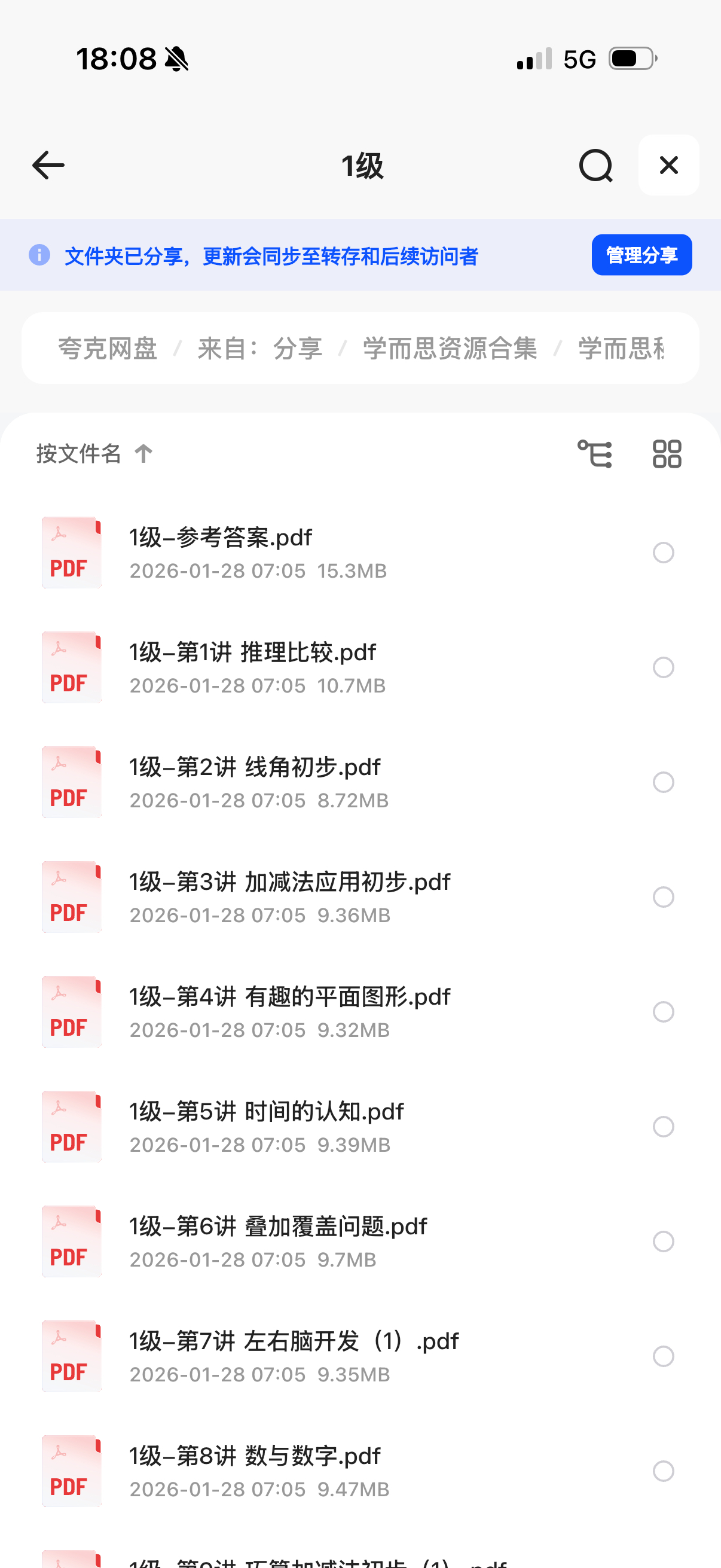Jump to 夸克网盘 in the breadcrumb
This screenshot has height=1568, width=721.
pyautogui.click(x=108, y=349)
